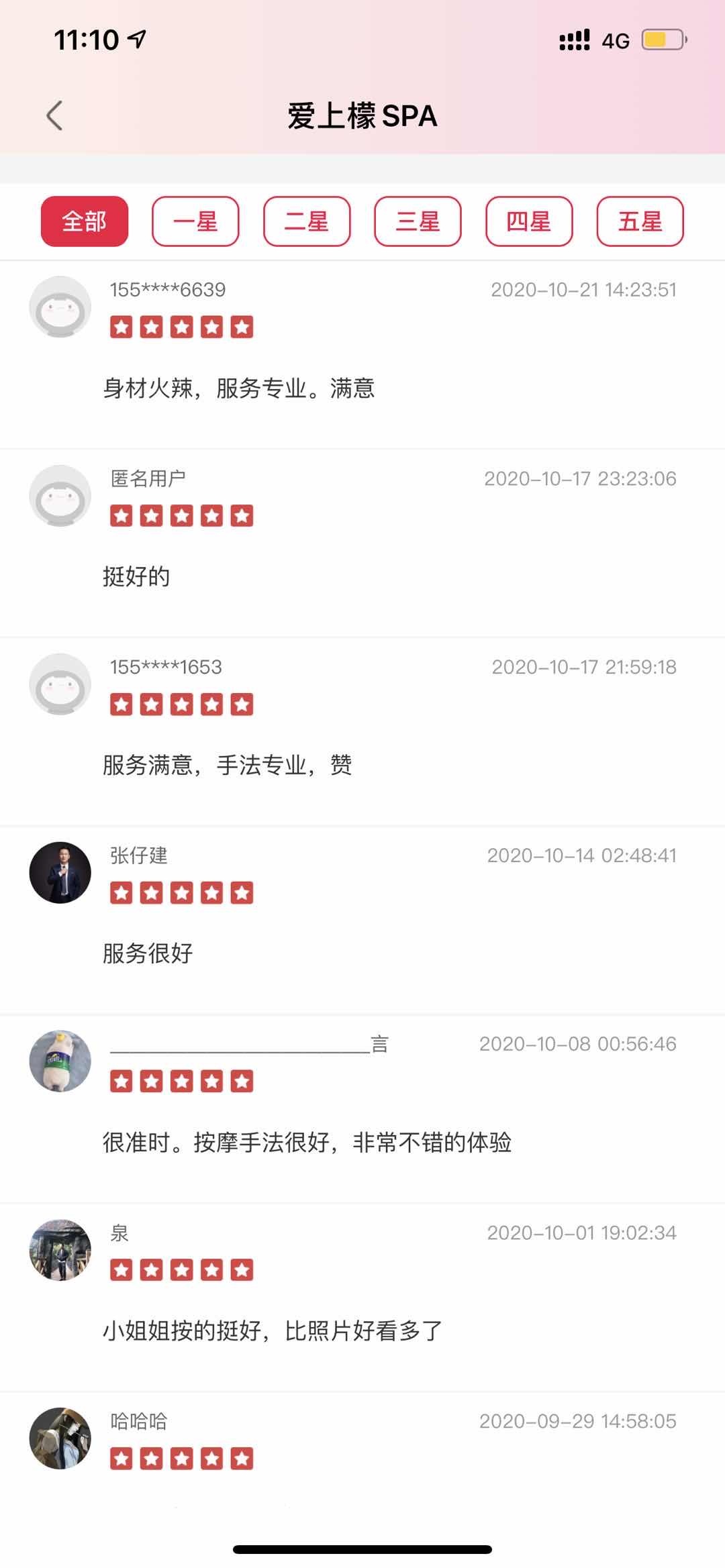The width and height of the screenshot is (725, 1568).
Task: Open the anonymous user's avatar
Action: 60,495
